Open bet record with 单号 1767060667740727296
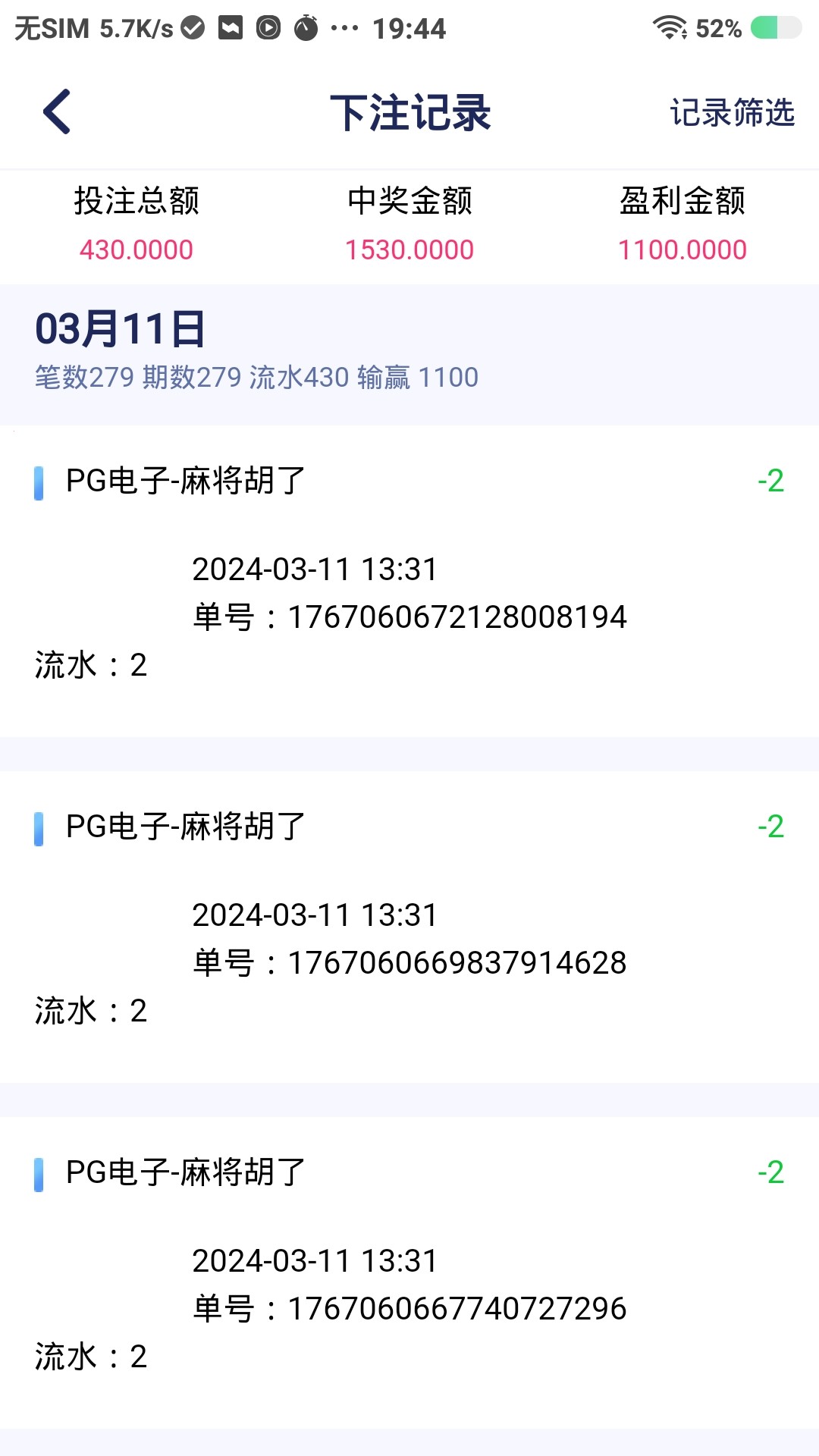819x1456 pixels. click(409, 1272)
